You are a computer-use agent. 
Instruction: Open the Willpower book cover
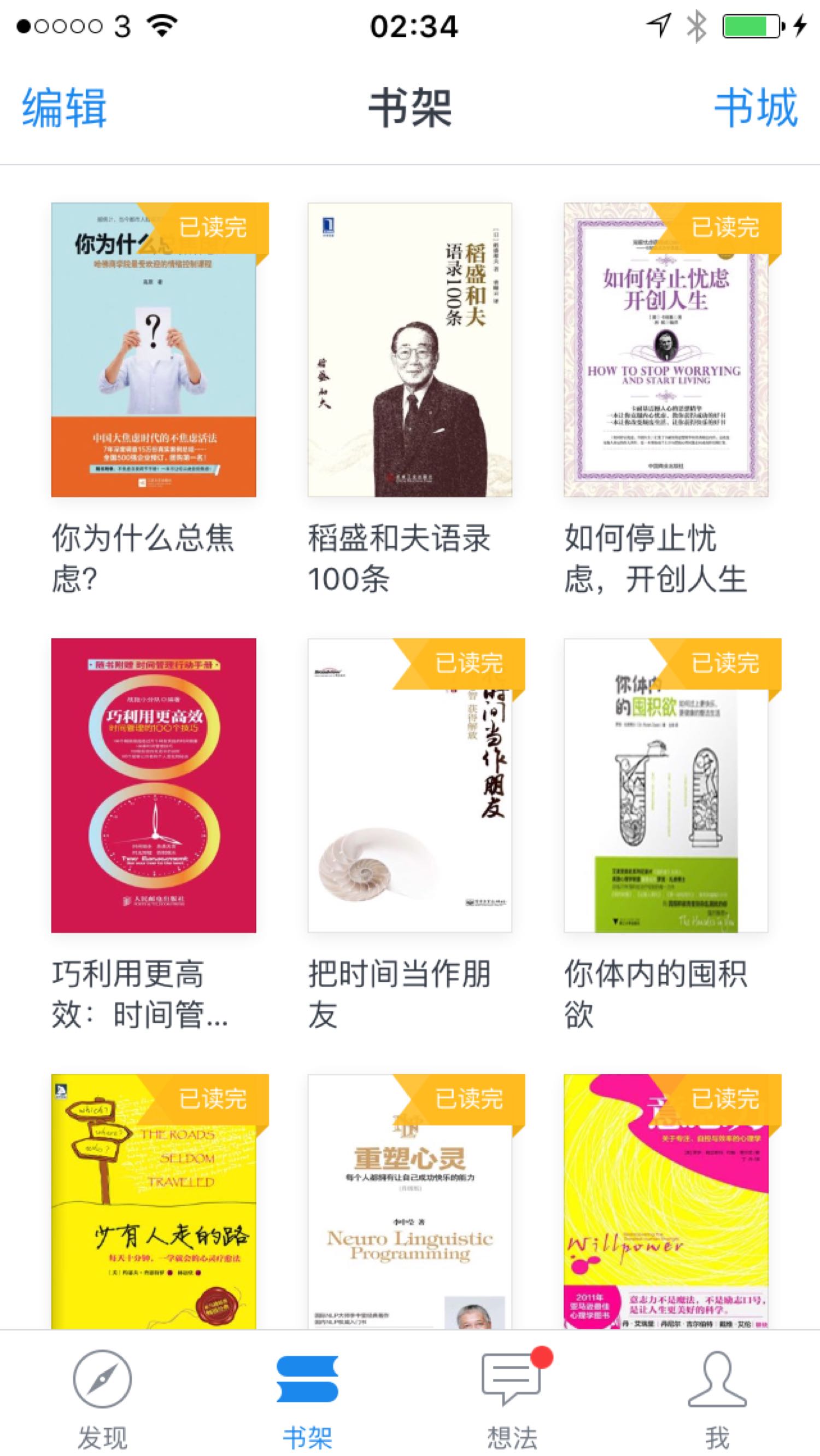pos(666,1202)
